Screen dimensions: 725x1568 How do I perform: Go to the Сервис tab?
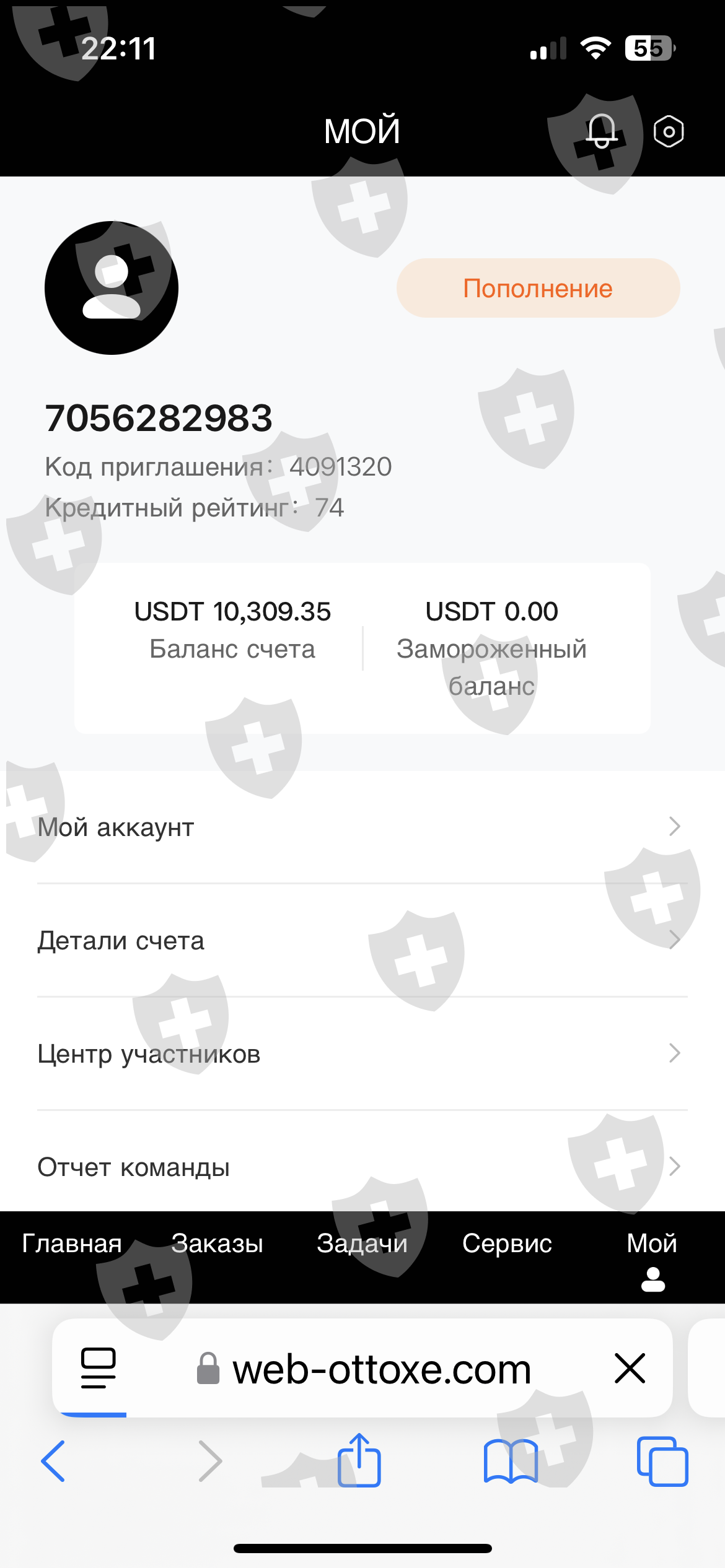507,1244
